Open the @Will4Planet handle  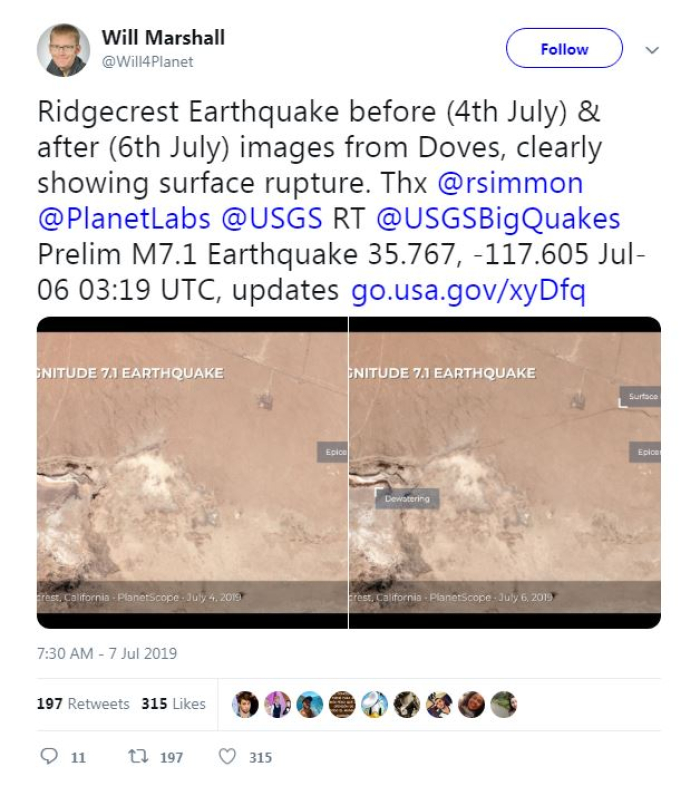tap(147, 61)
